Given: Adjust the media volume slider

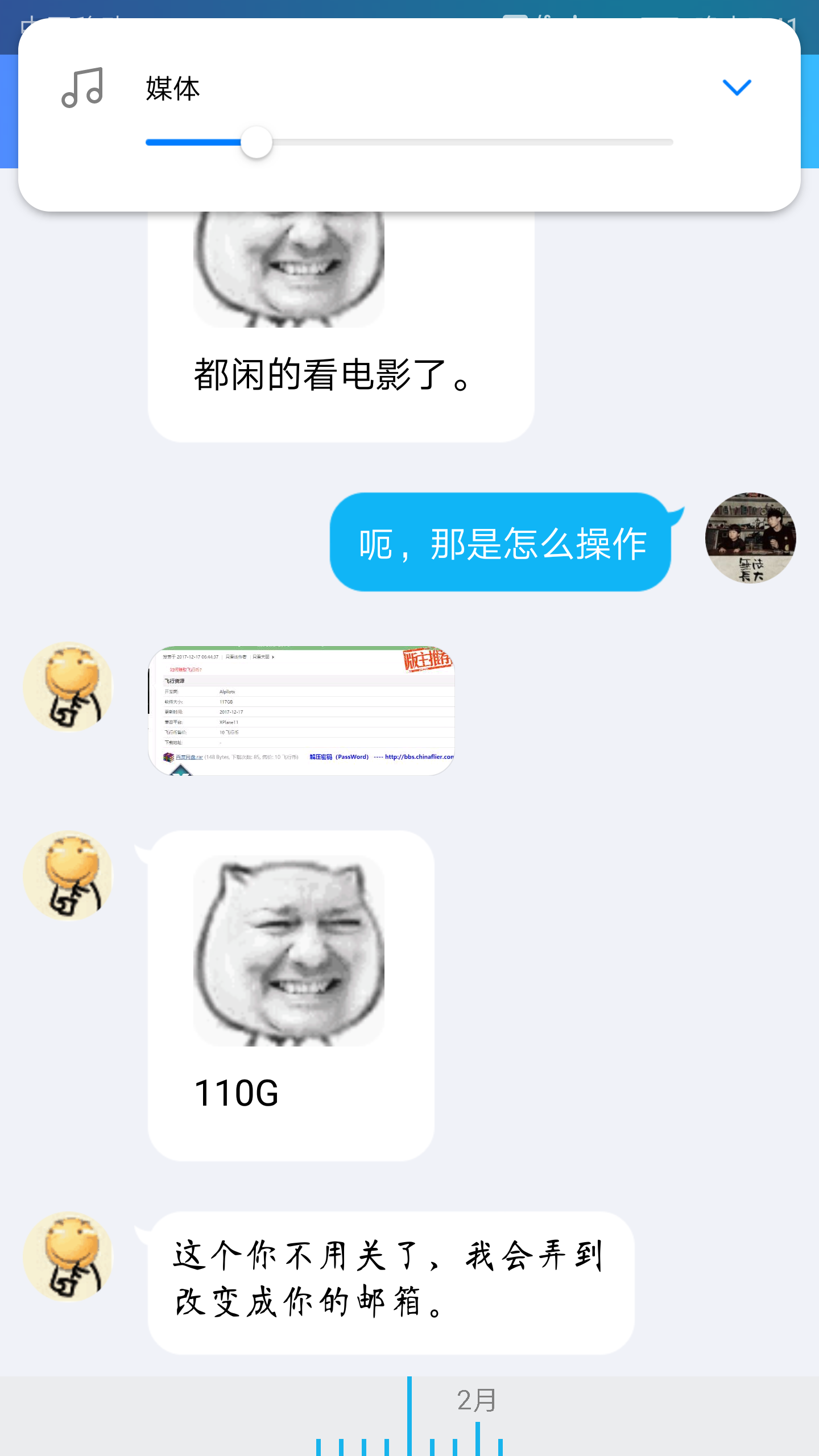Looking at the screenshot, I should (x=257, y=142).
